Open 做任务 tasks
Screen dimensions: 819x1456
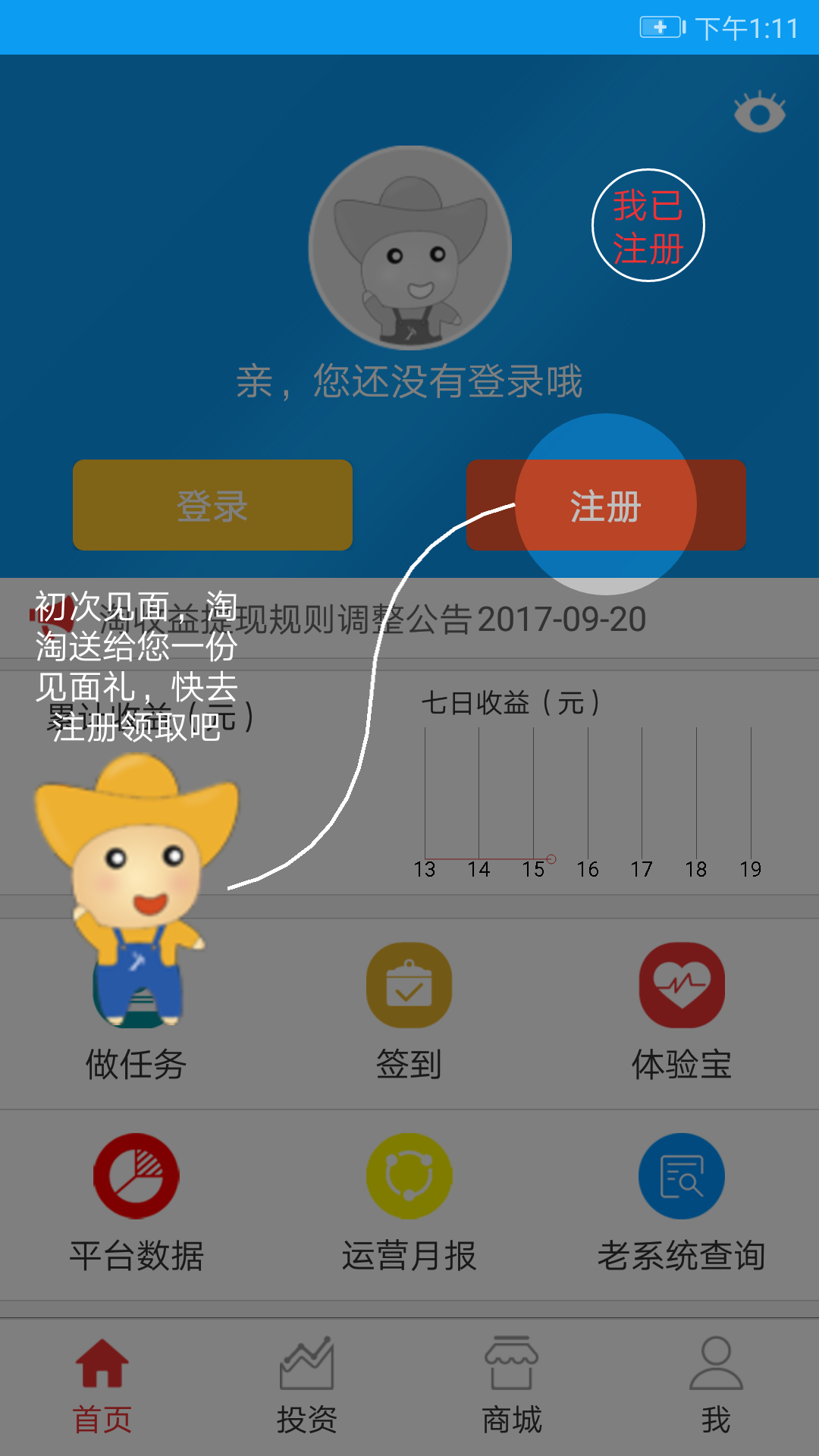tap(136, 1062)
